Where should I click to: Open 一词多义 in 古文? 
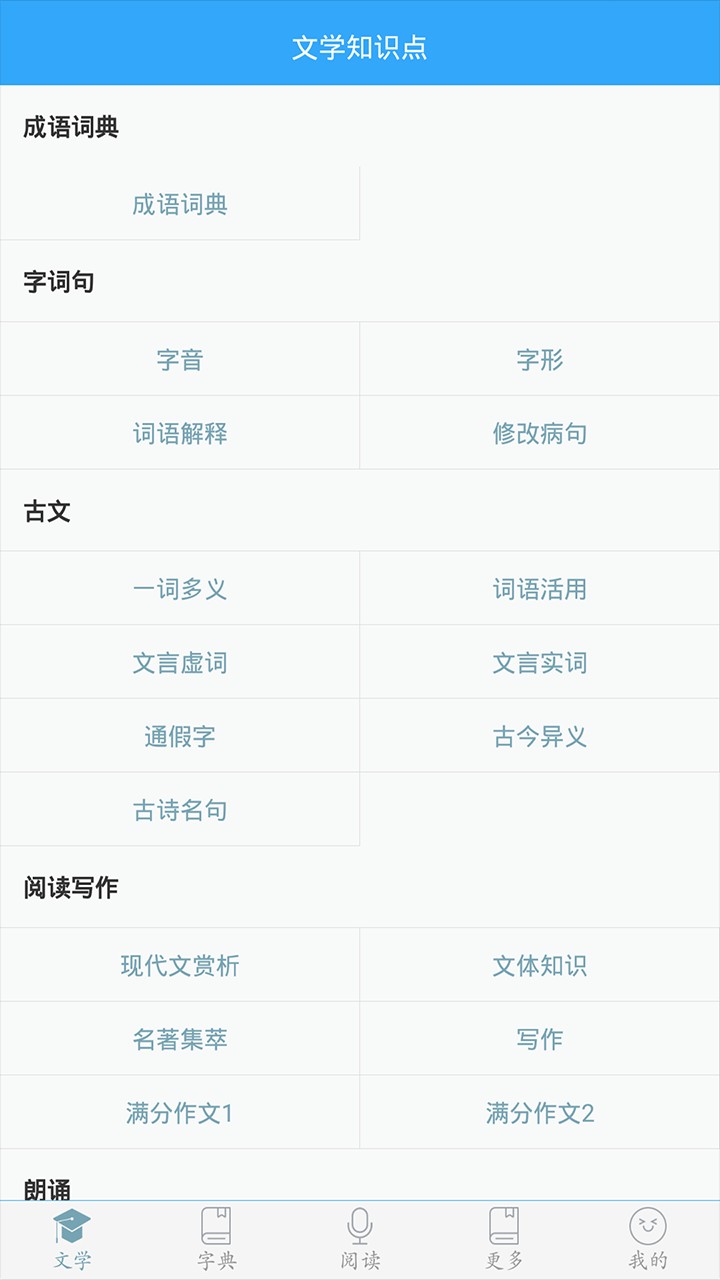click(x=180, y=589)
